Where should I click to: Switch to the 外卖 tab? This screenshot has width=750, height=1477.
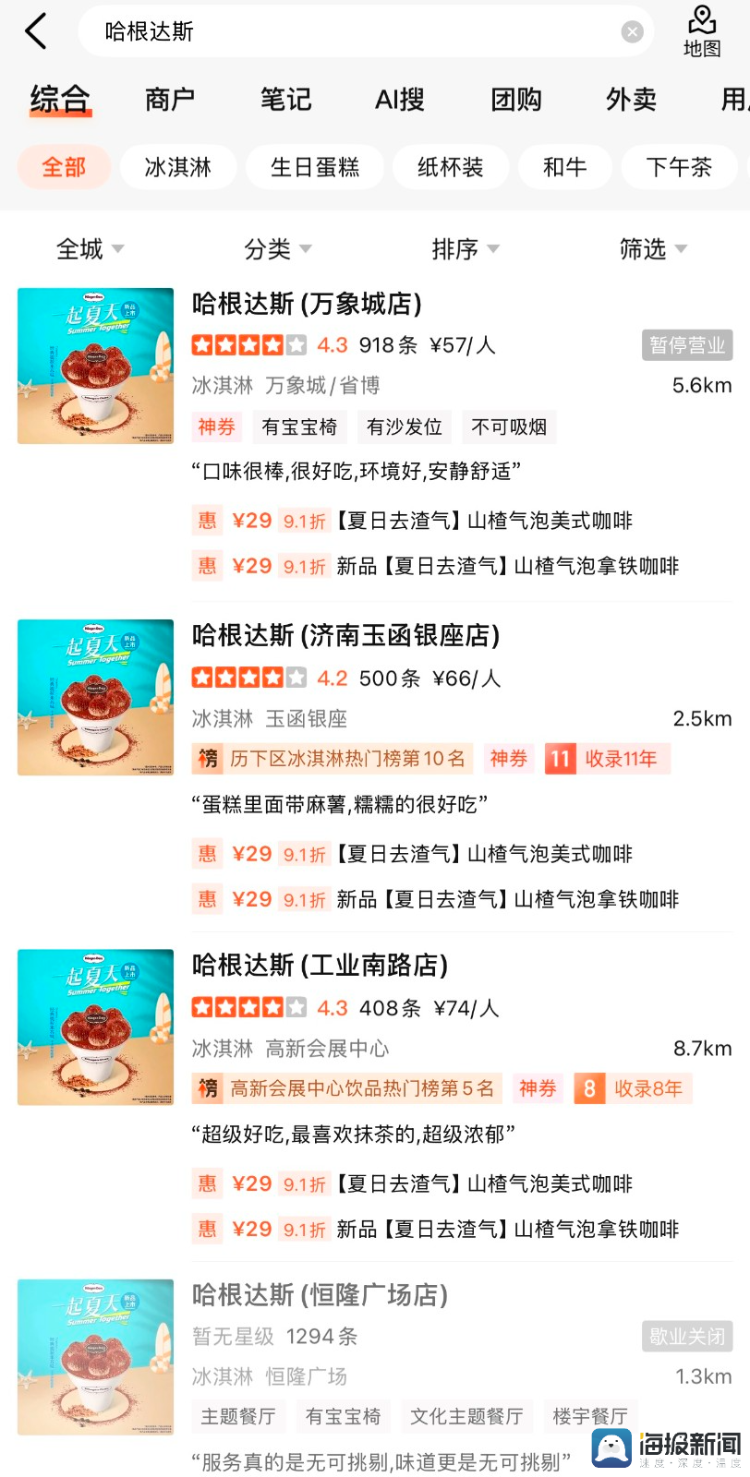[631, 99]
